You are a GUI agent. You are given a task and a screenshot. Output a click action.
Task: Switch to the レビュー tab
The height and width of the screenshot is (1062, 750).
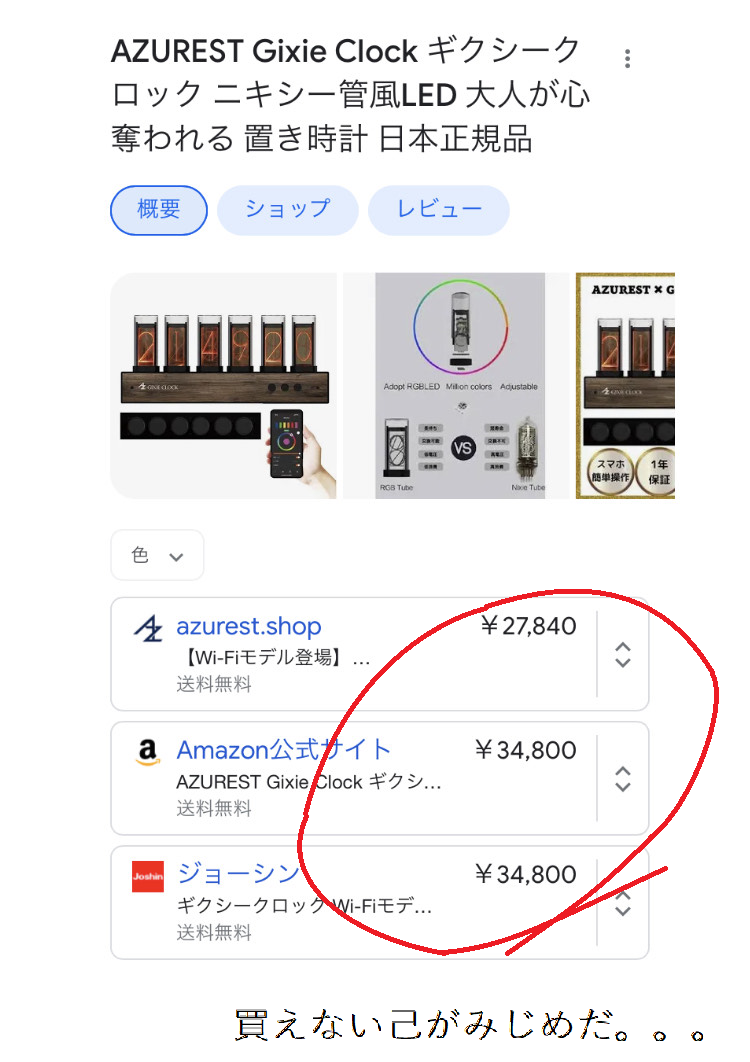click(439, 210)
